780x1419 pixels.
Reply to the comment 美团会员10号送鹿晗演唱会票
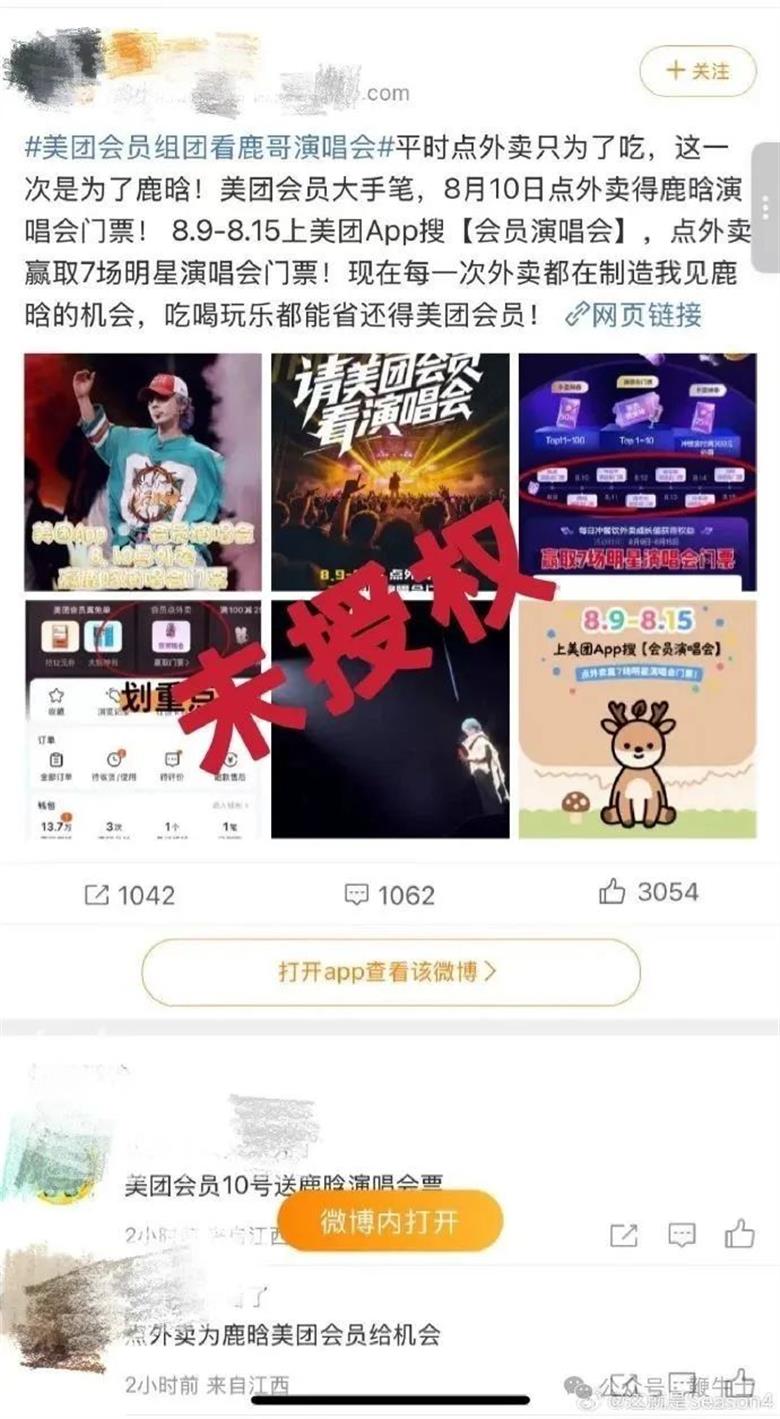pos(682,1234)
